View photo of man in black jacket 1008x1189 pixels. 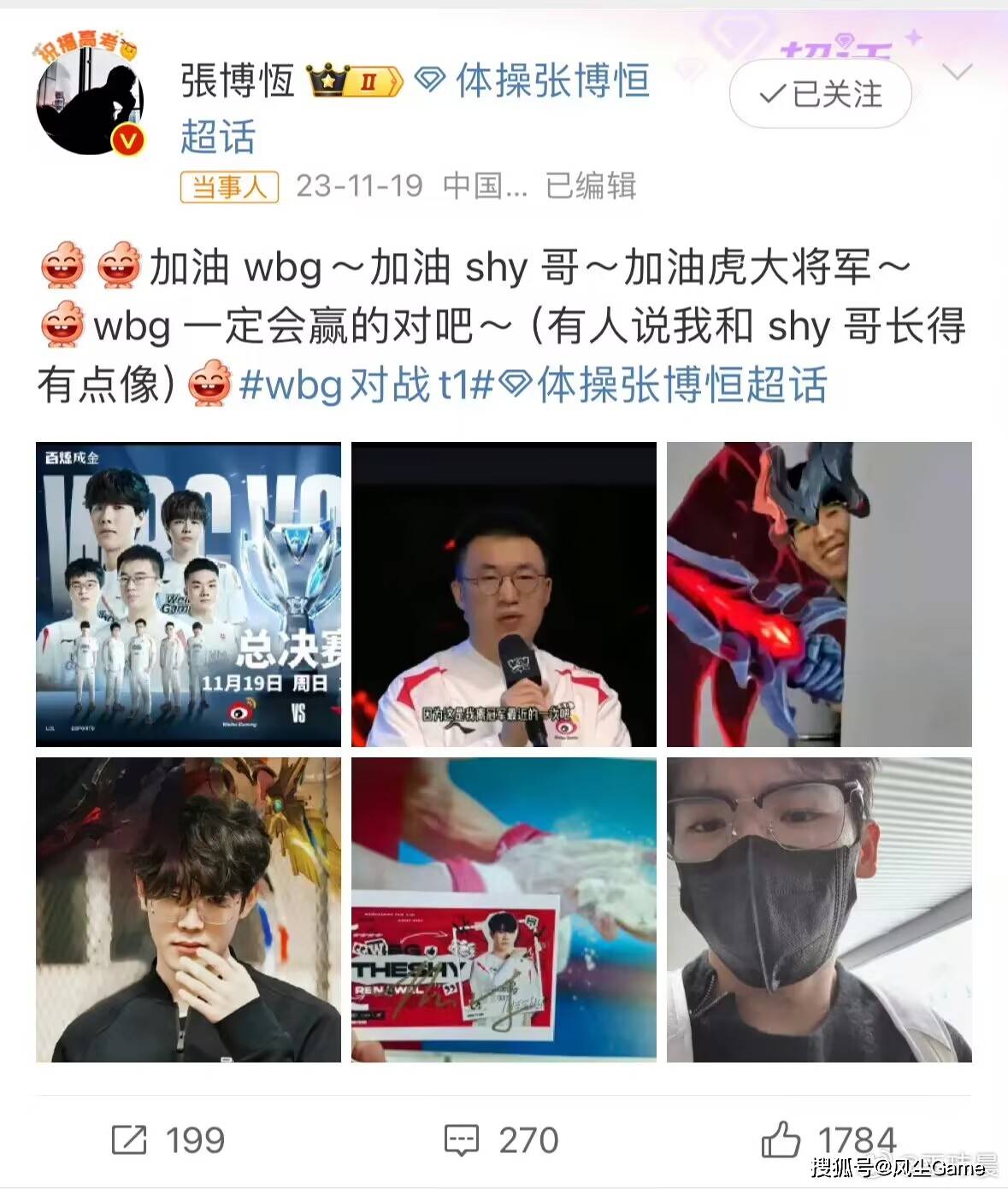click(x=188, y=909)
